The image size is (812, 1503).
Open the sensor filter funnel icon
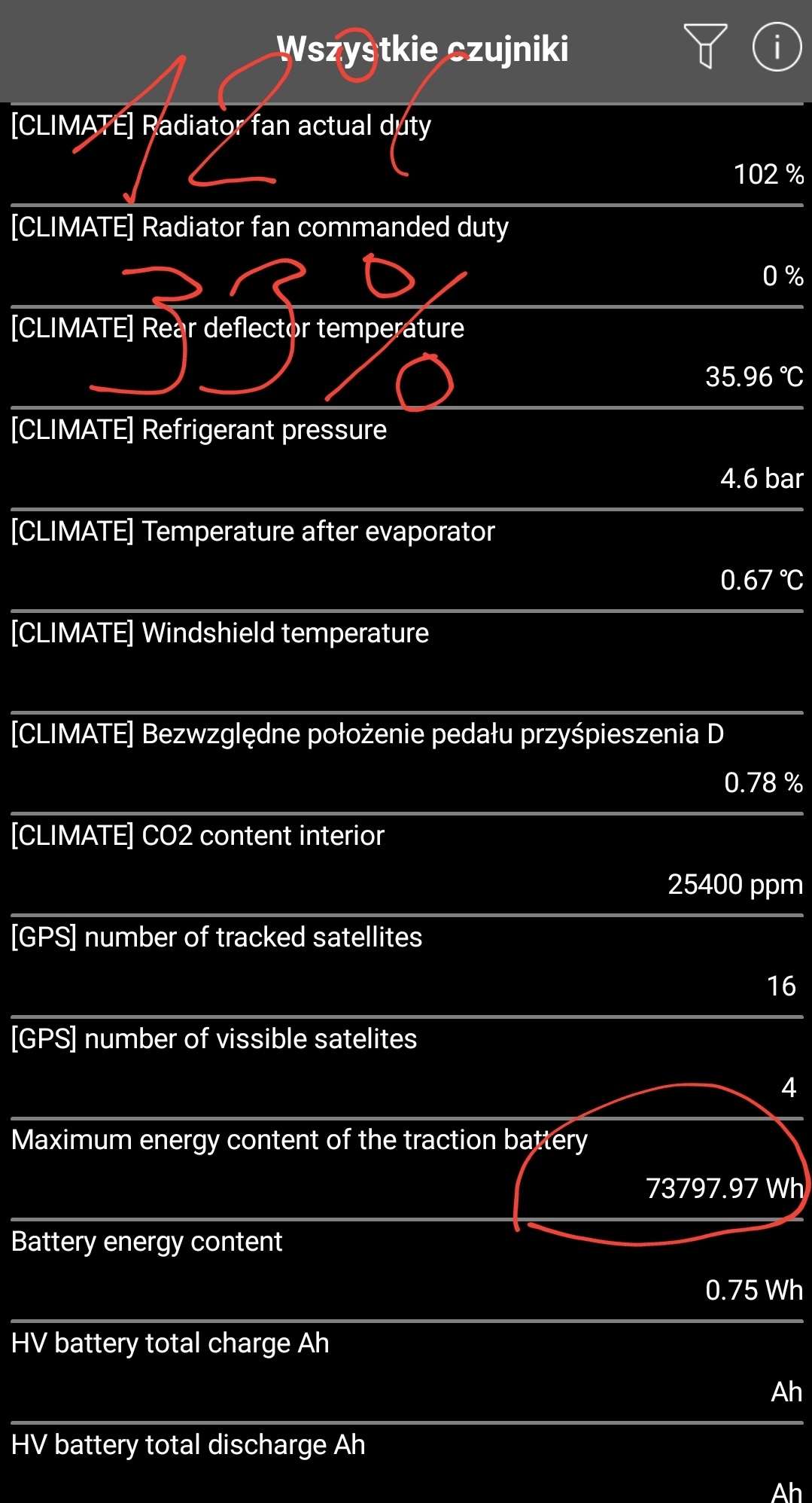(704, 46)
